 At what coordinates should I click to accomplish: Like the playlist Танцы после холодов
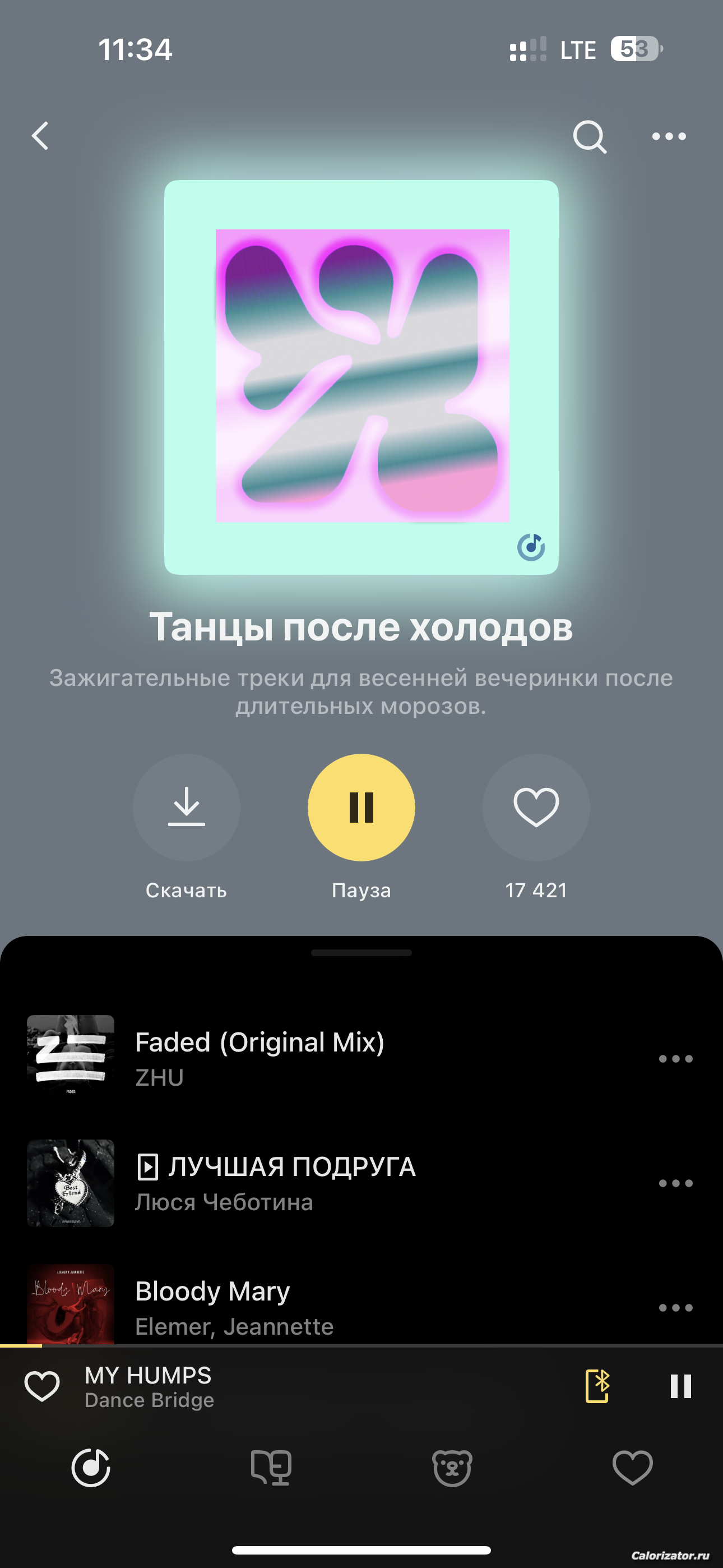(x=536, y=807)
